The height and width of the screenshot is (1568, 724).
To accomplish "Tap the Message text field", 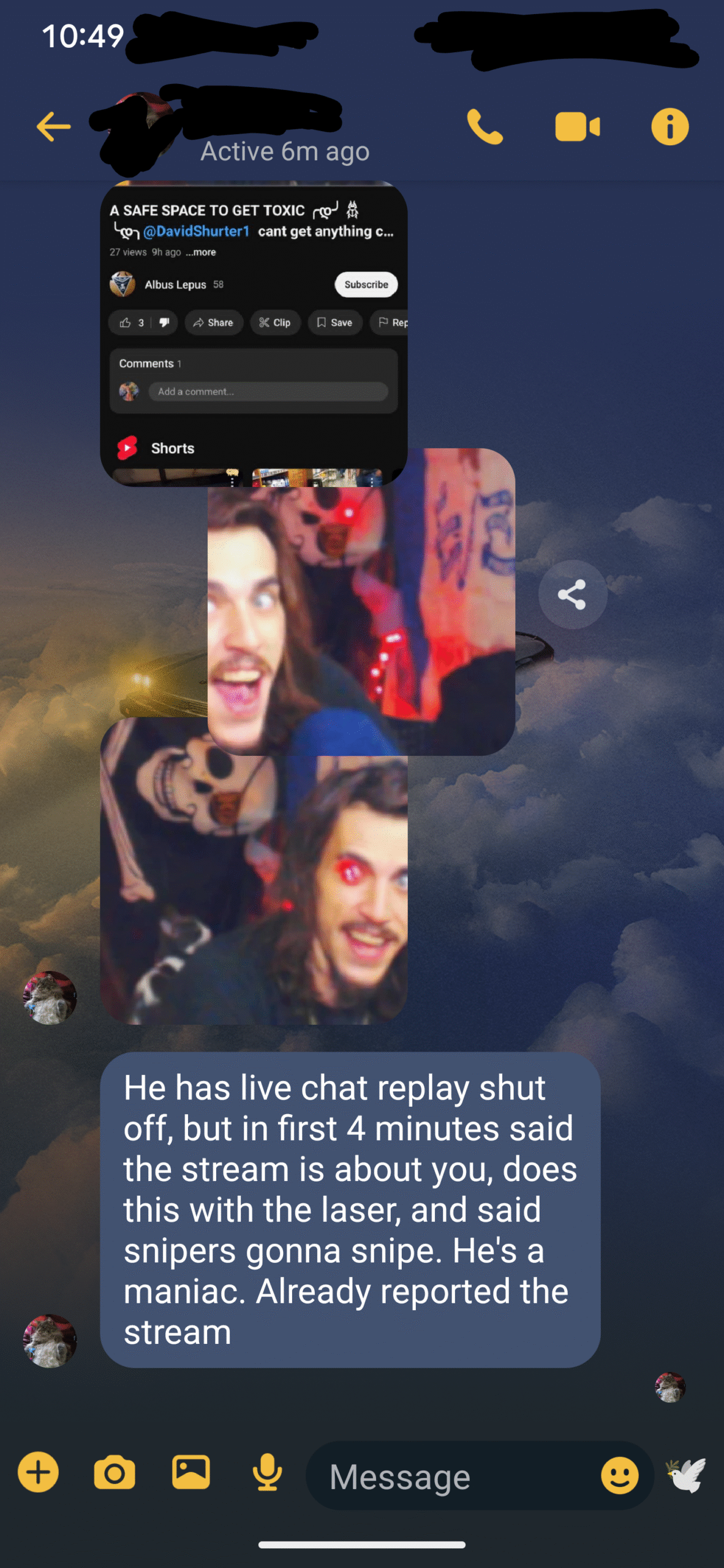I will (x=453, y=1476).
